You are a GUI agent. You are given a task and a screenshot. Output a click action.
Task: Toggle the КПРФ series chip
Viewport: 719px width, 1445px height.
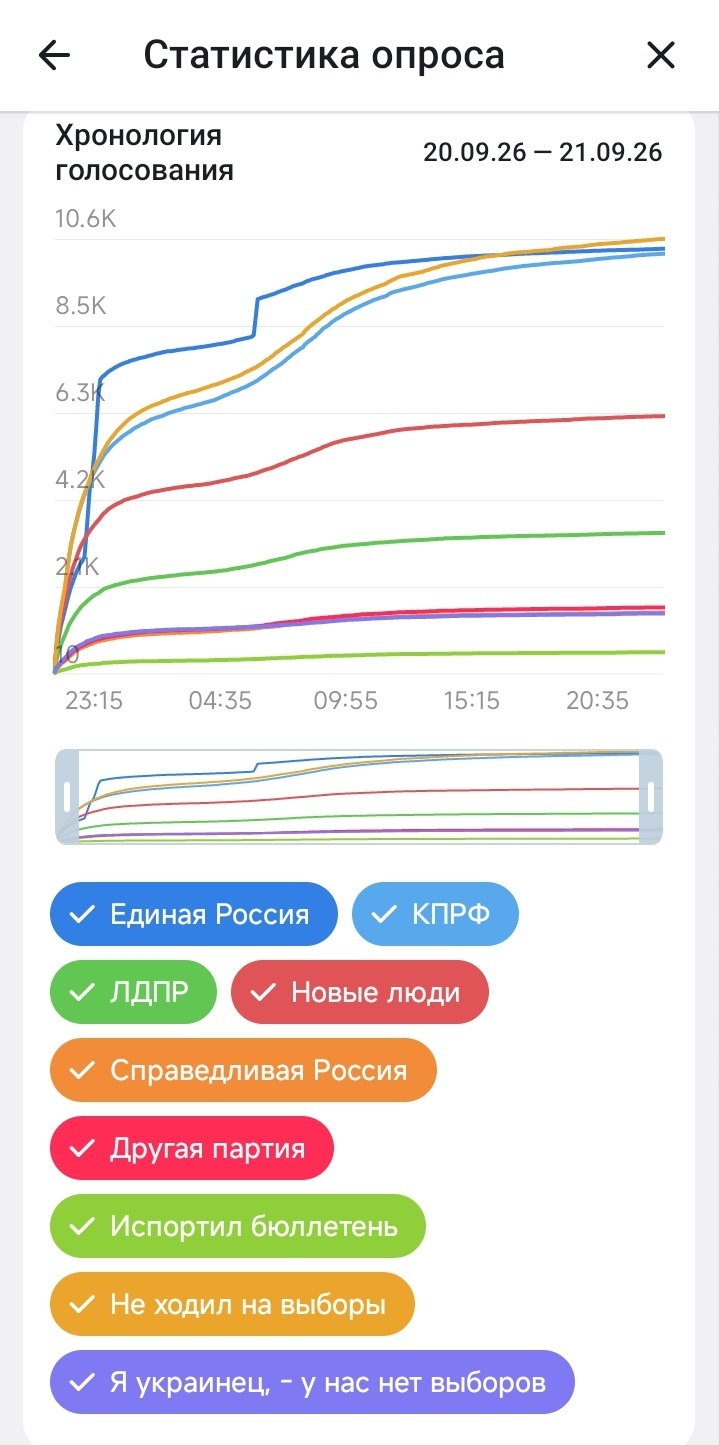click(x=435, y=914)
